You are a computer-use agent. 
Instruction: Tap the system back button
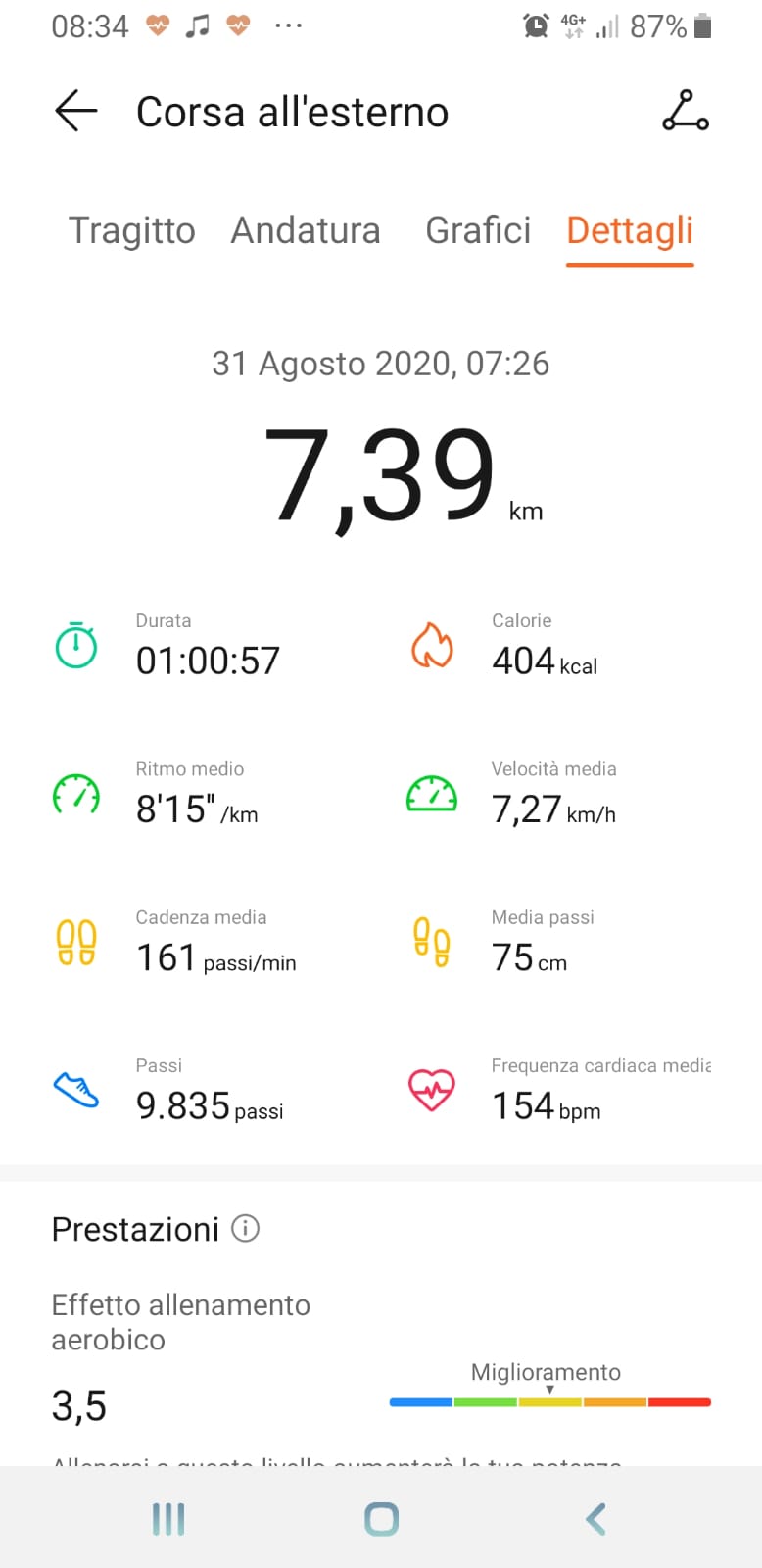tap(595, 1519)
